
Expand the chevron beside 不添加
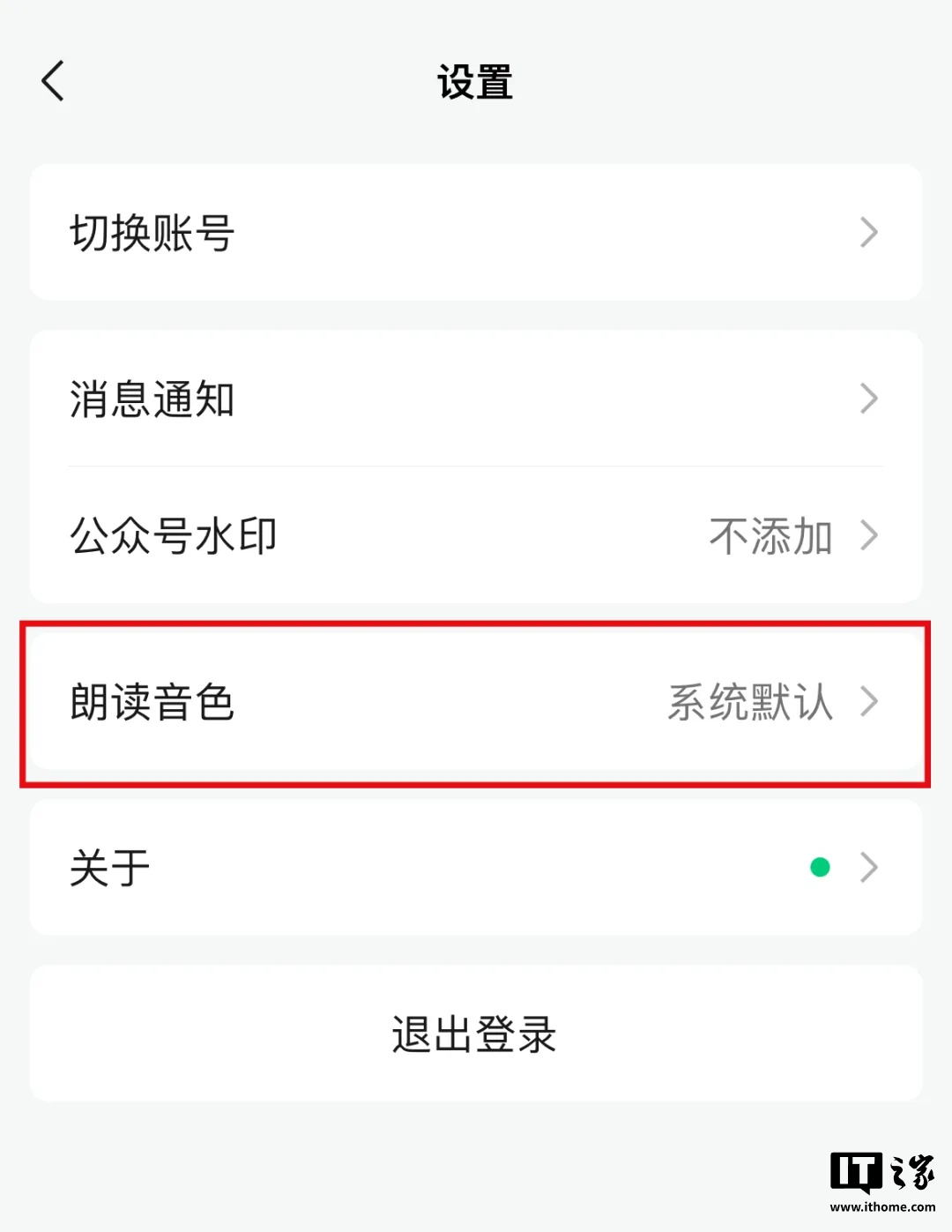tap(871, 535)
